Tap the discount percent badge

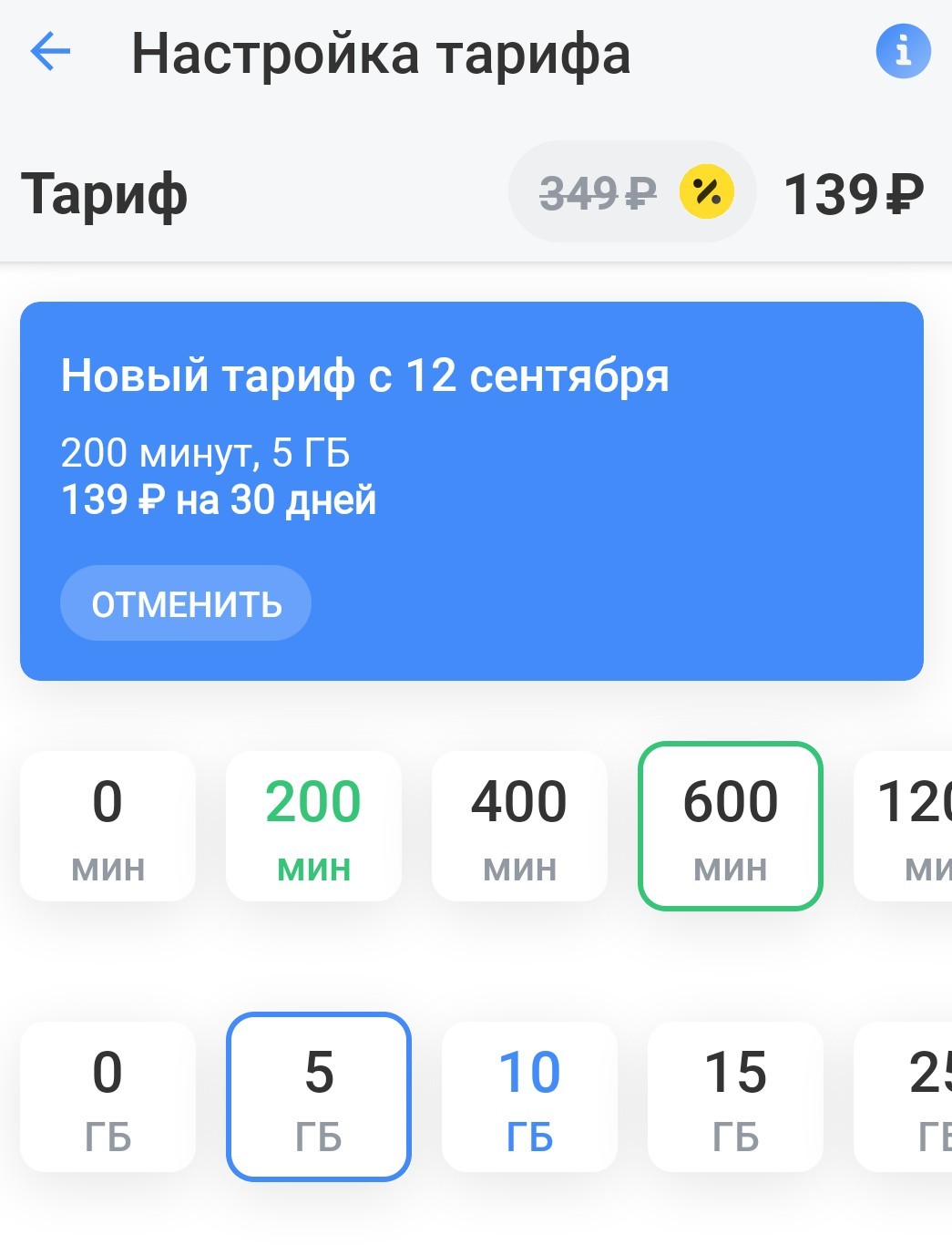coord(706,192)
